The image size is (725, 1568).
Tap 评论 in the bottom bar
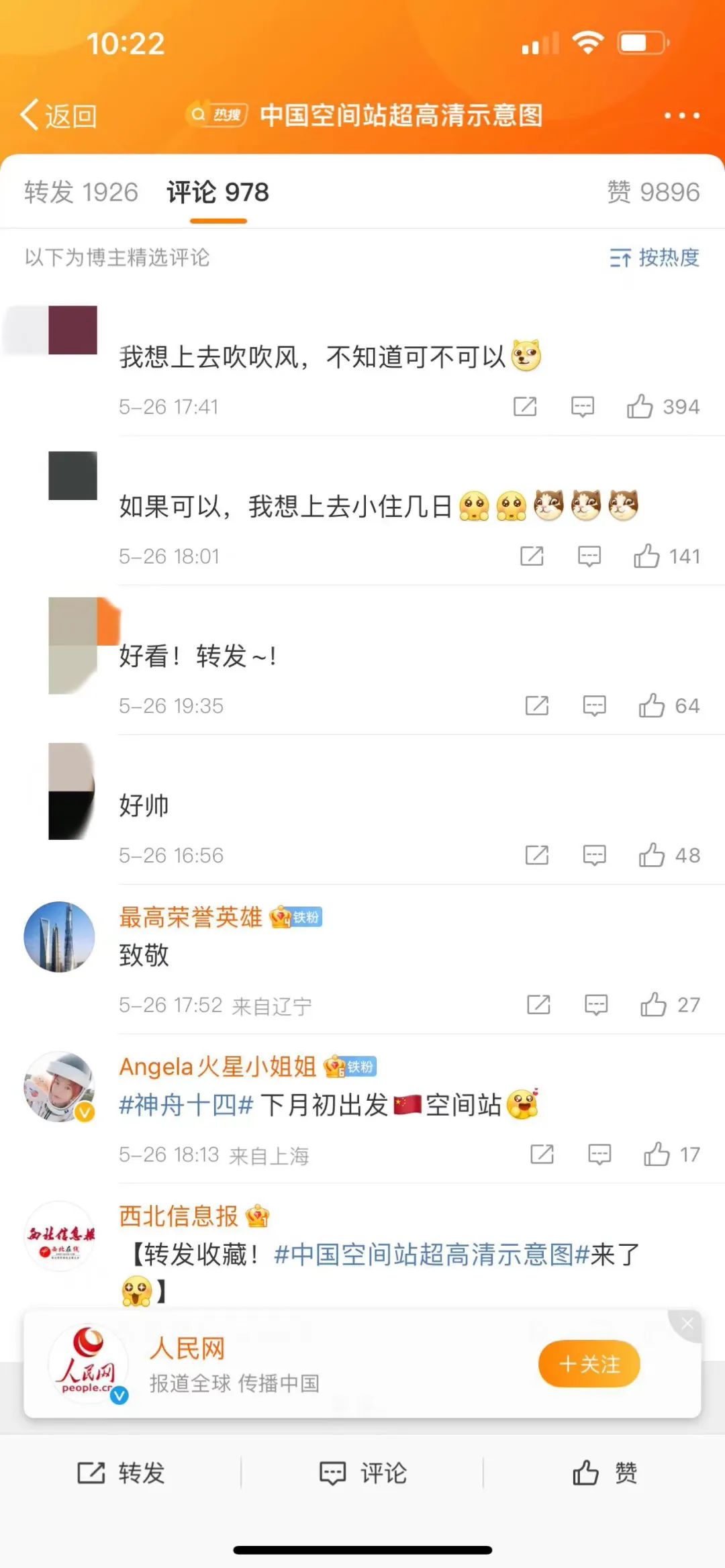pos(362,1473)
